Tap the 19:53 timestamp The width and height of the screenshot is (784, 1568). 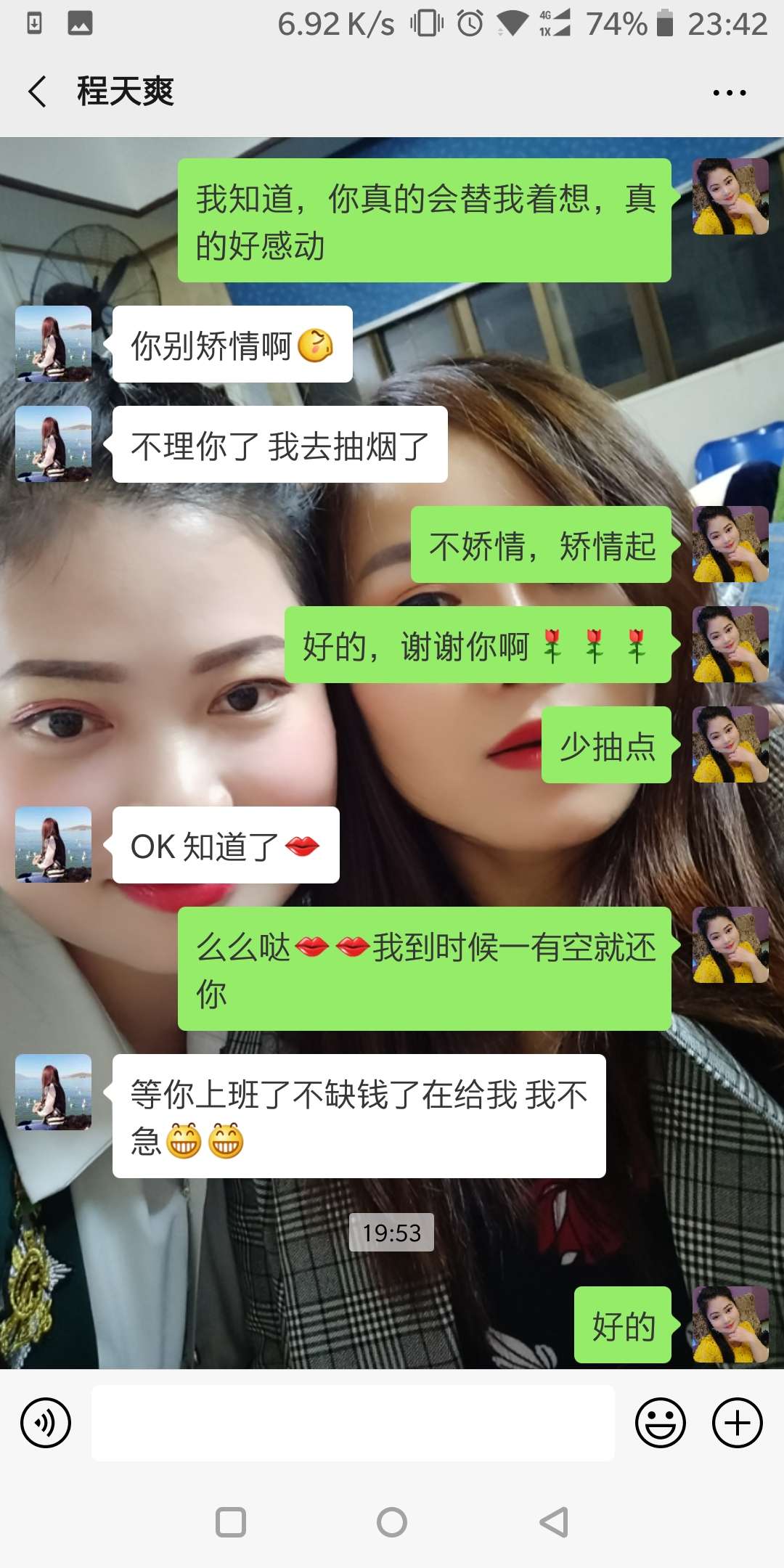tap(392, 1232)
